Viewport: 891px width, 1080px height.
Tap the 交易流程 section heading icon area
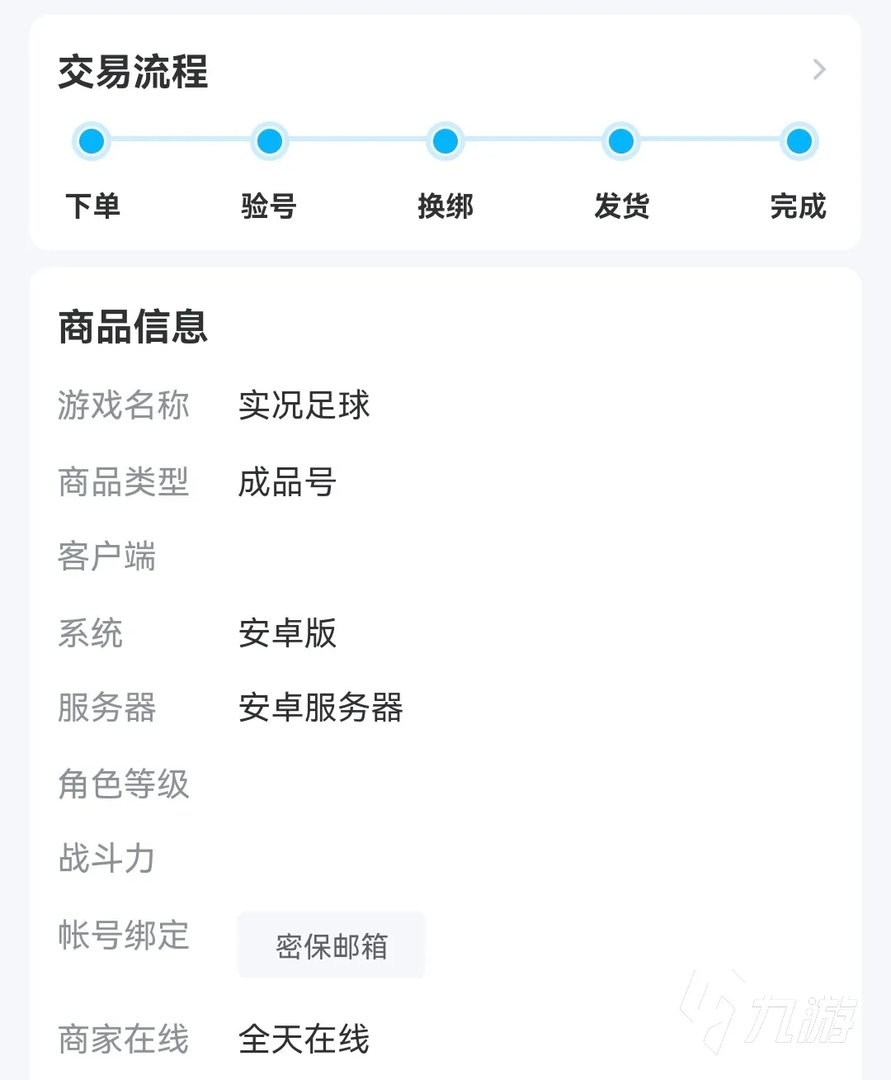tap(134, 71)
